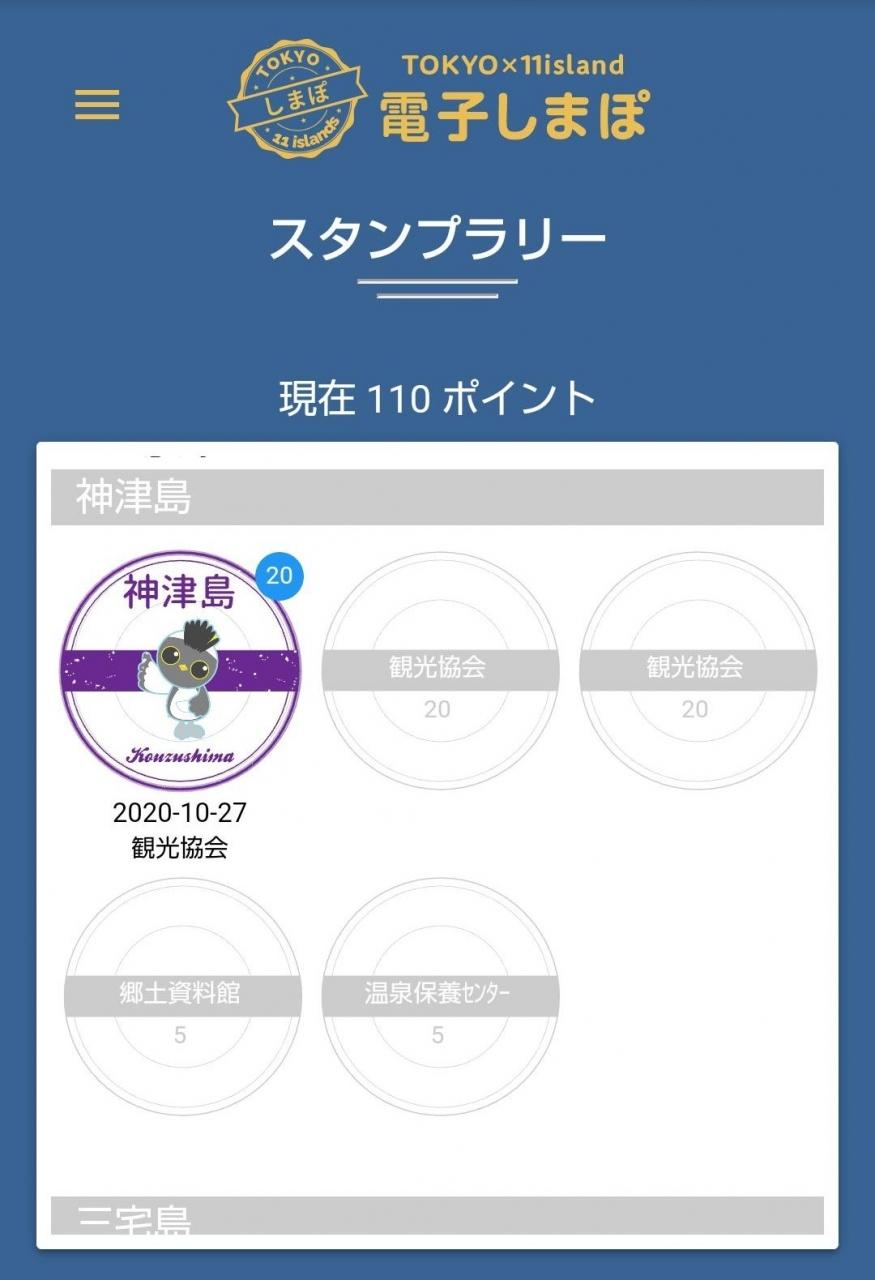Open the hamburger drawer menu

pos(97,104)
